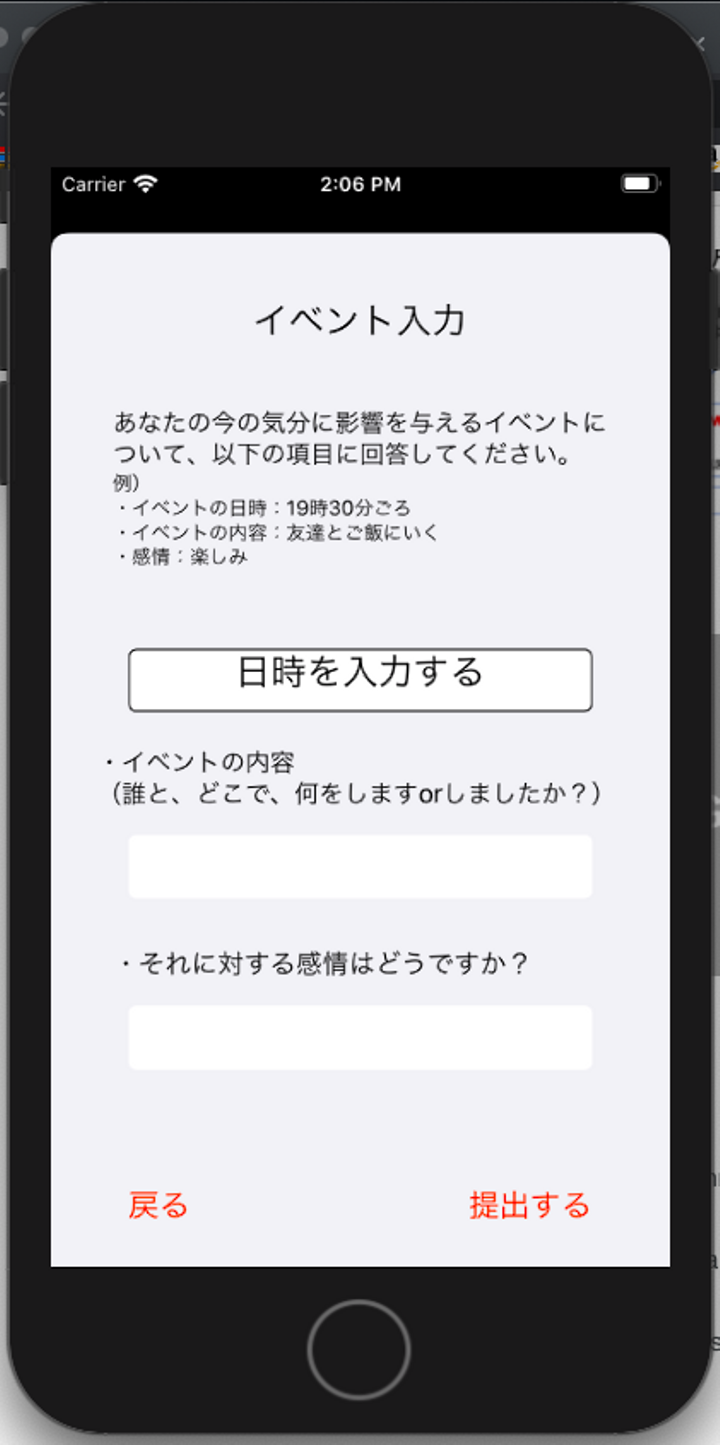
Task: Focus the イベントの内容 text field
Action: click(x=360, y=867)
